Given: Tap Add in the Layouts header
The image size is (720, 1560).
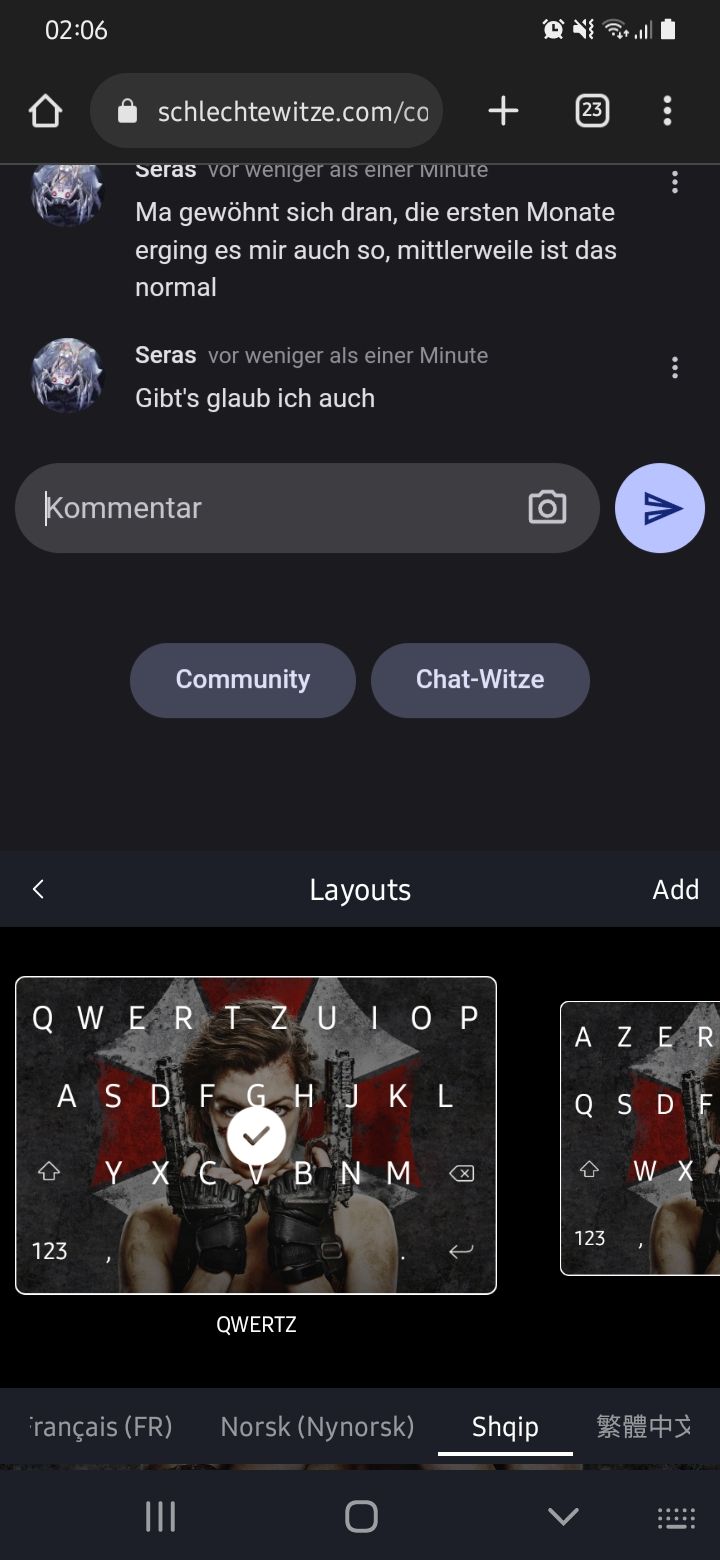Looking at the screenshot, I should (675, 889).
